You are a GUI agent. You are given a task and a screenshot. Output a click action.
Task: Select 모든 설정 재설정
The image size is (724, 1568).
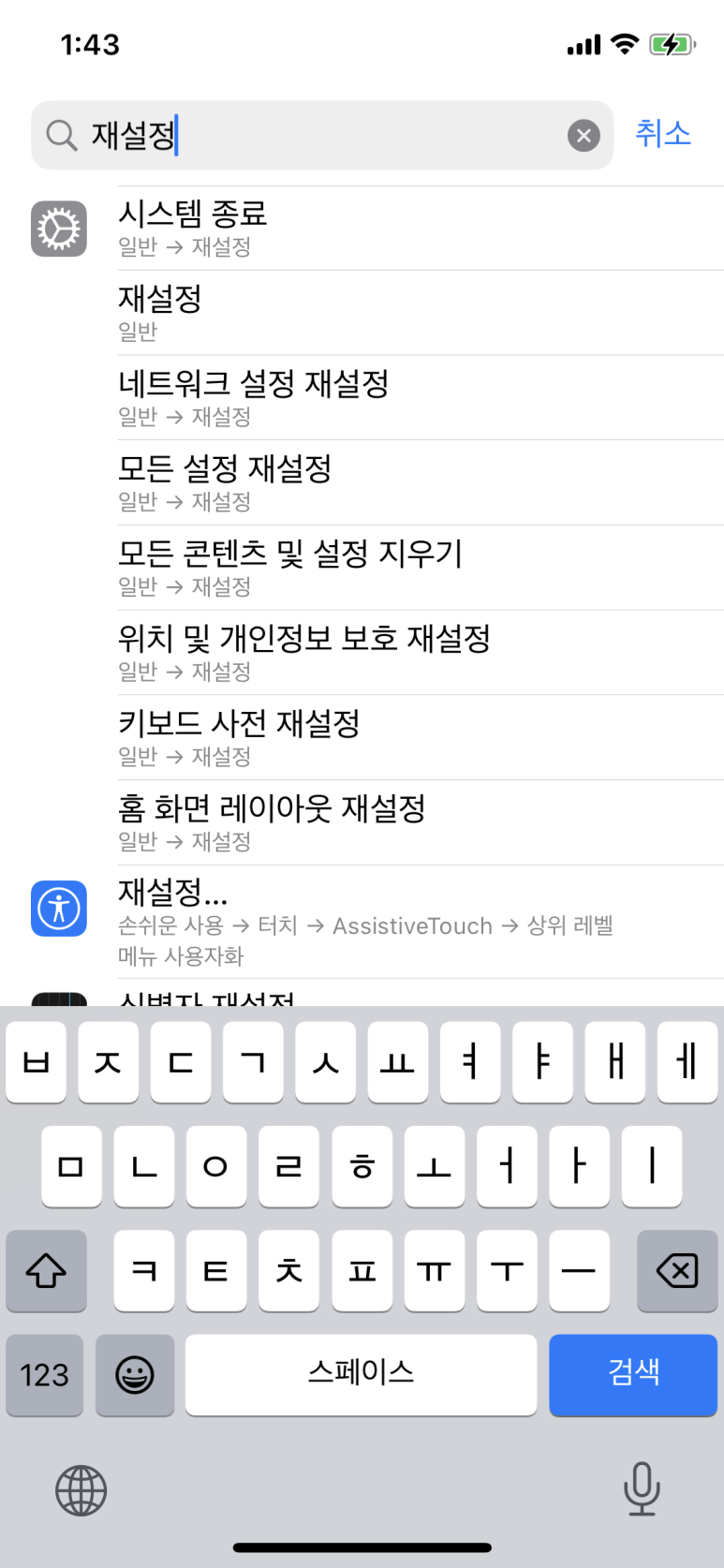click(x=421, y=482)
